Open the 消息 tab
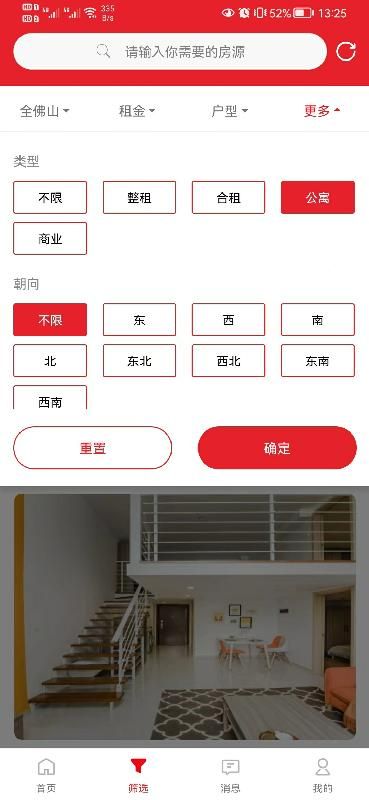 coord(230,775)
